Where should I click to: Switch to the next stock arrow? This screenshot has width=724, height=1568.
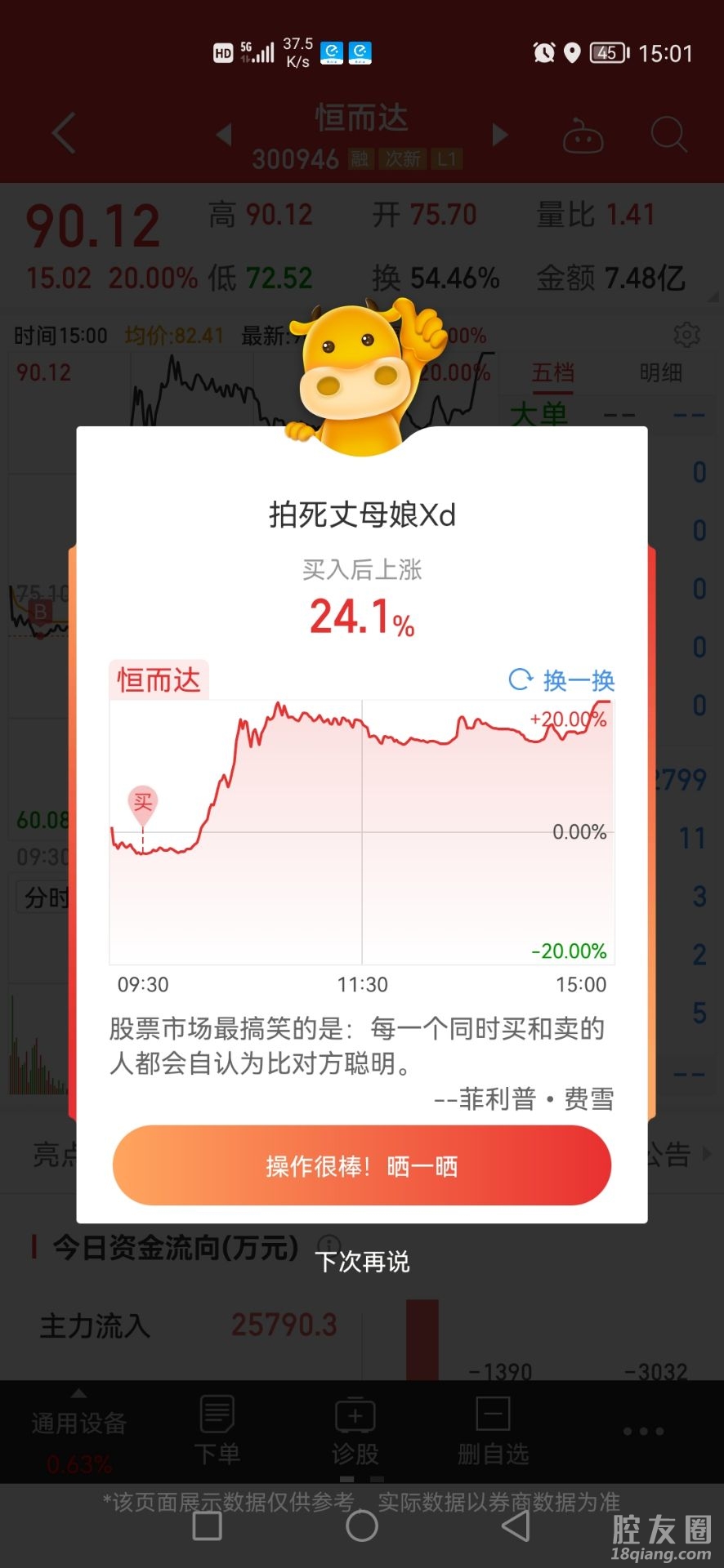500,135
